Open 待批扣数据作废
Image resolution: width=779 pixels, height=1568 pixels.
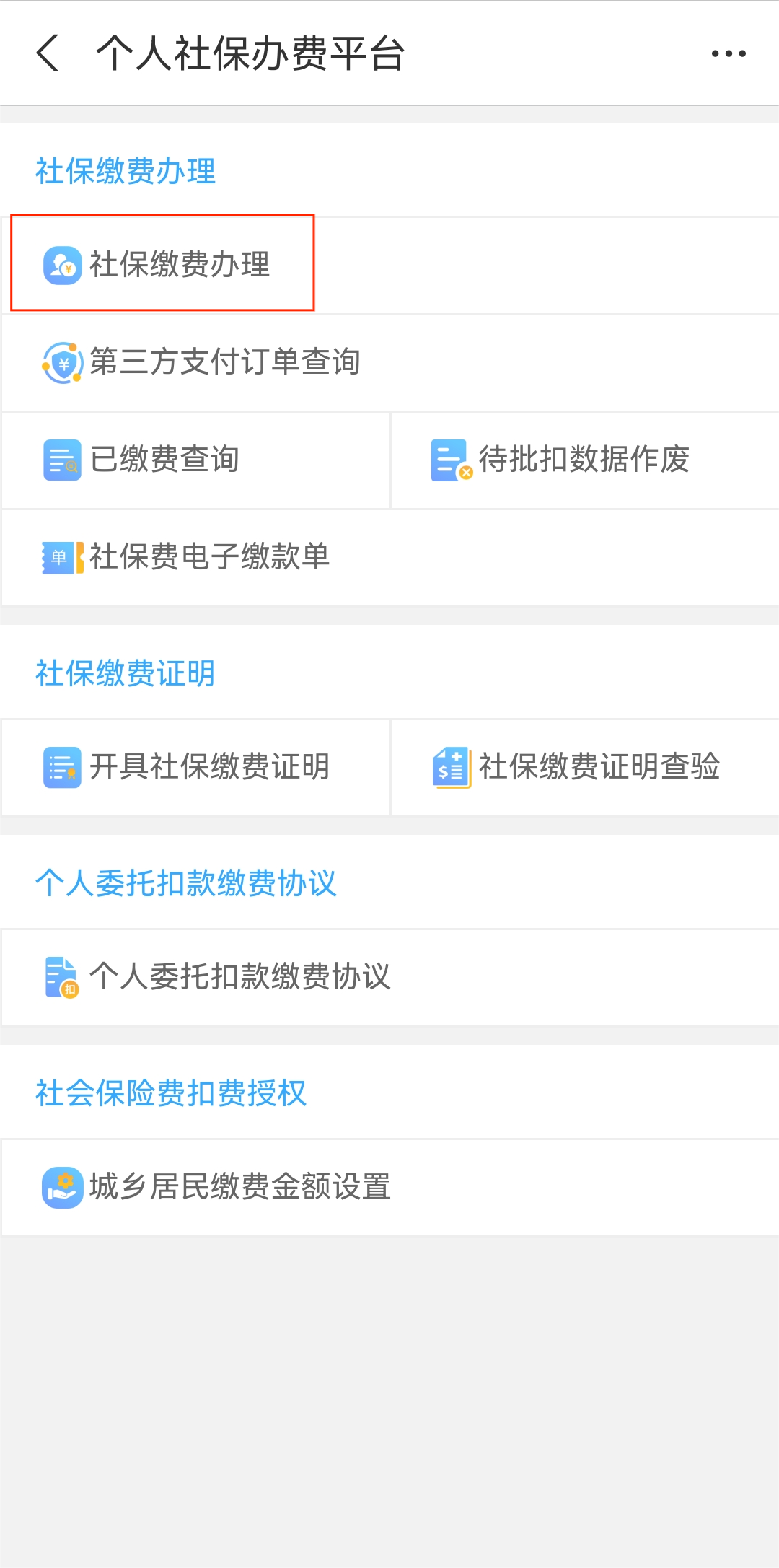[x=585, y=460]
